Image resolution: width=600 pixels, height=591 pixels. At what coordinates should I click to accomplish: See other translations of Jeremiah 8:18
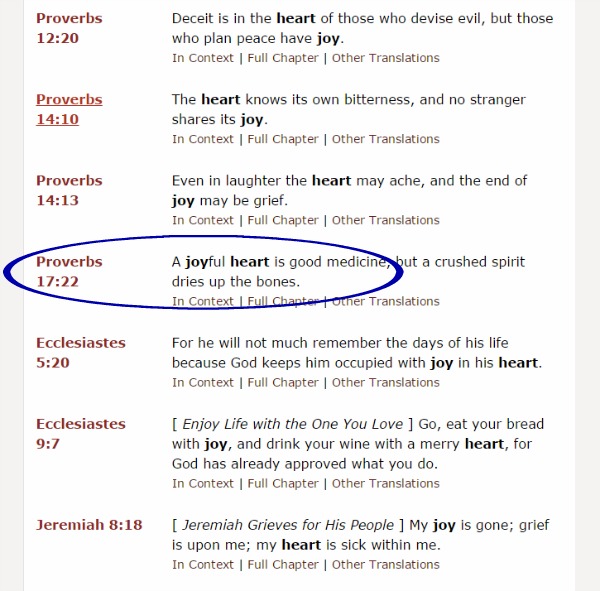[x=385, y=565]
